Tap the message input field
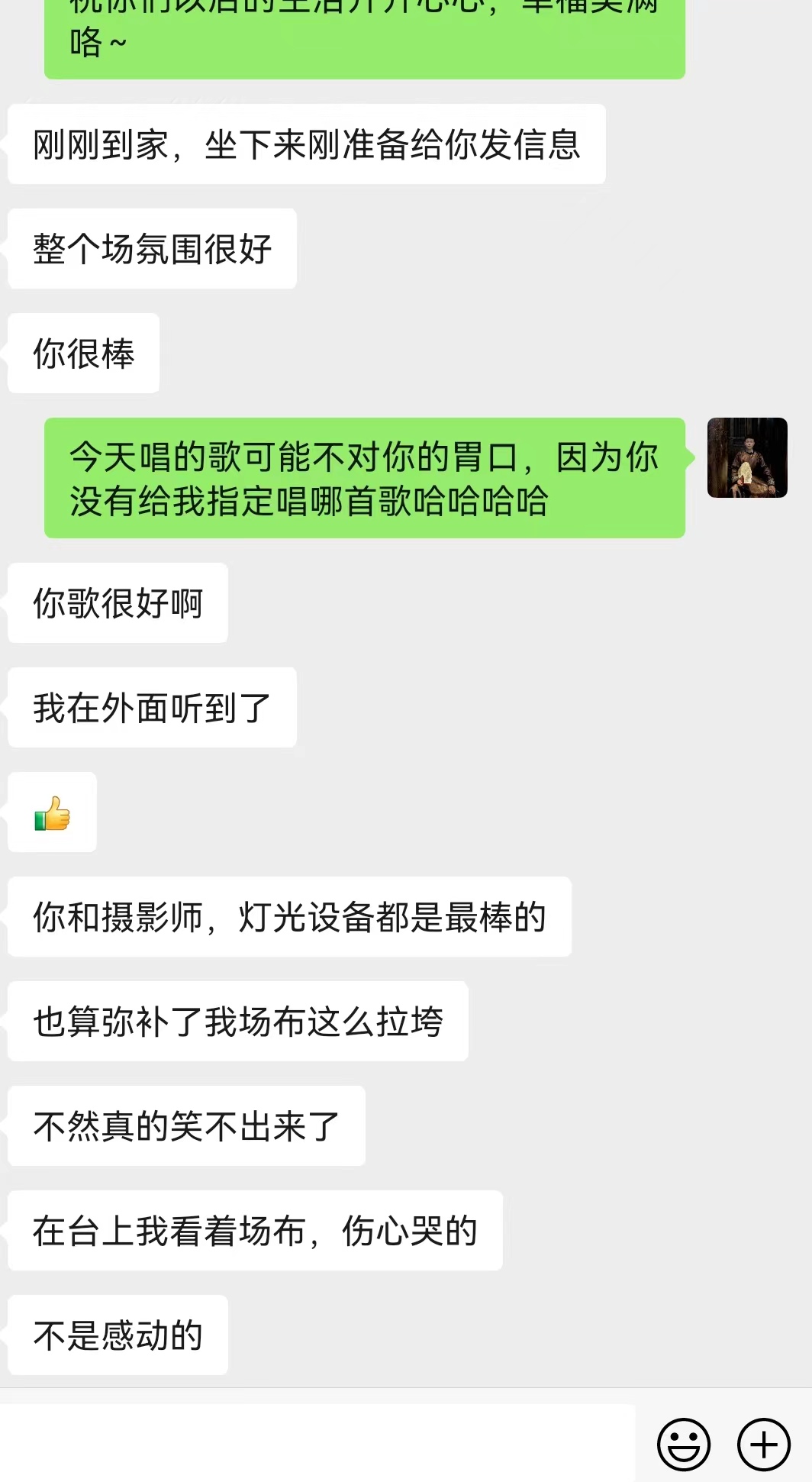 [x=317, y=1443]
